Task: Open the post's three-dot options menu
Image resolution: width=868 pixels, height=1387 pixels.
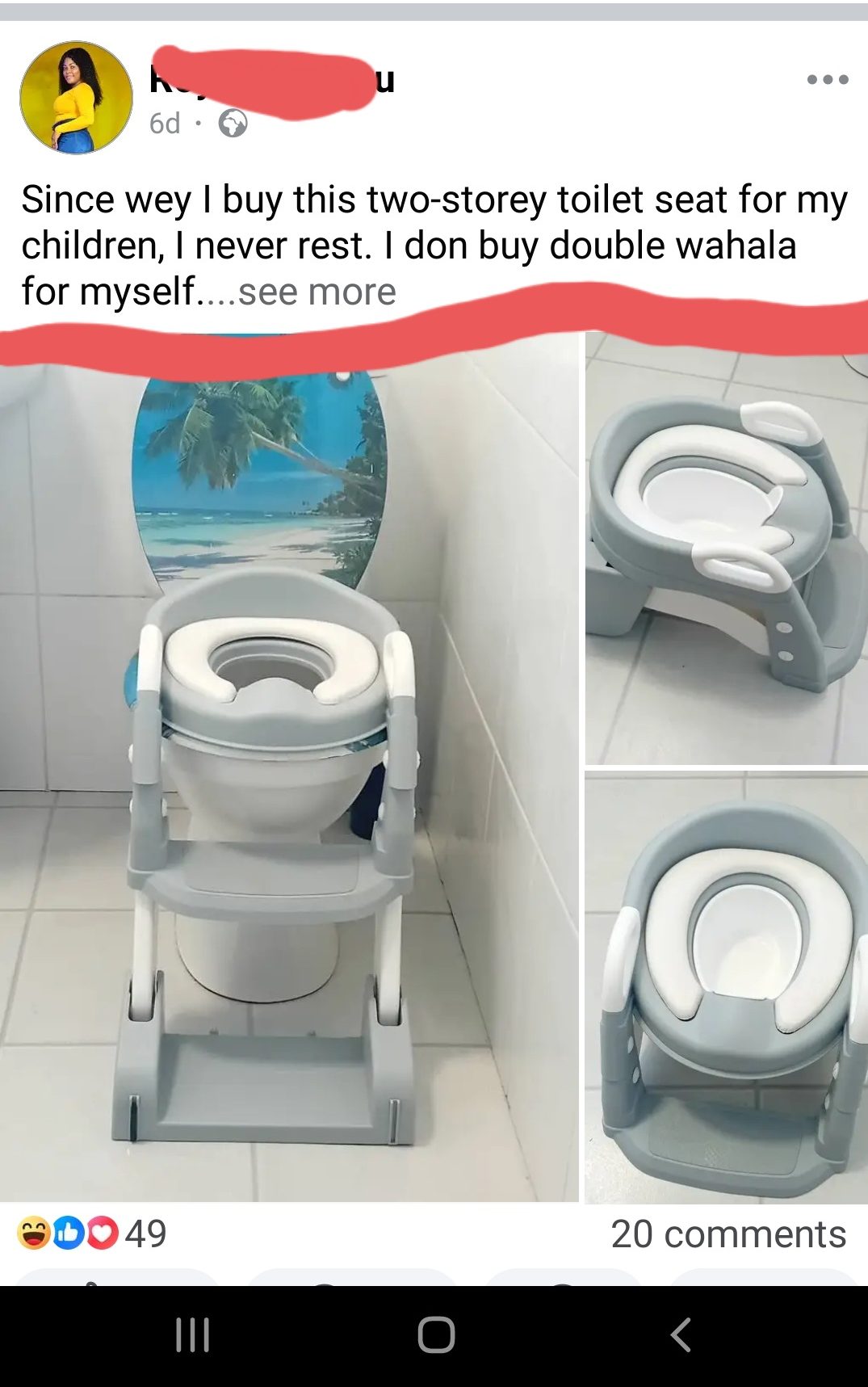Action: tap(828, 79)
